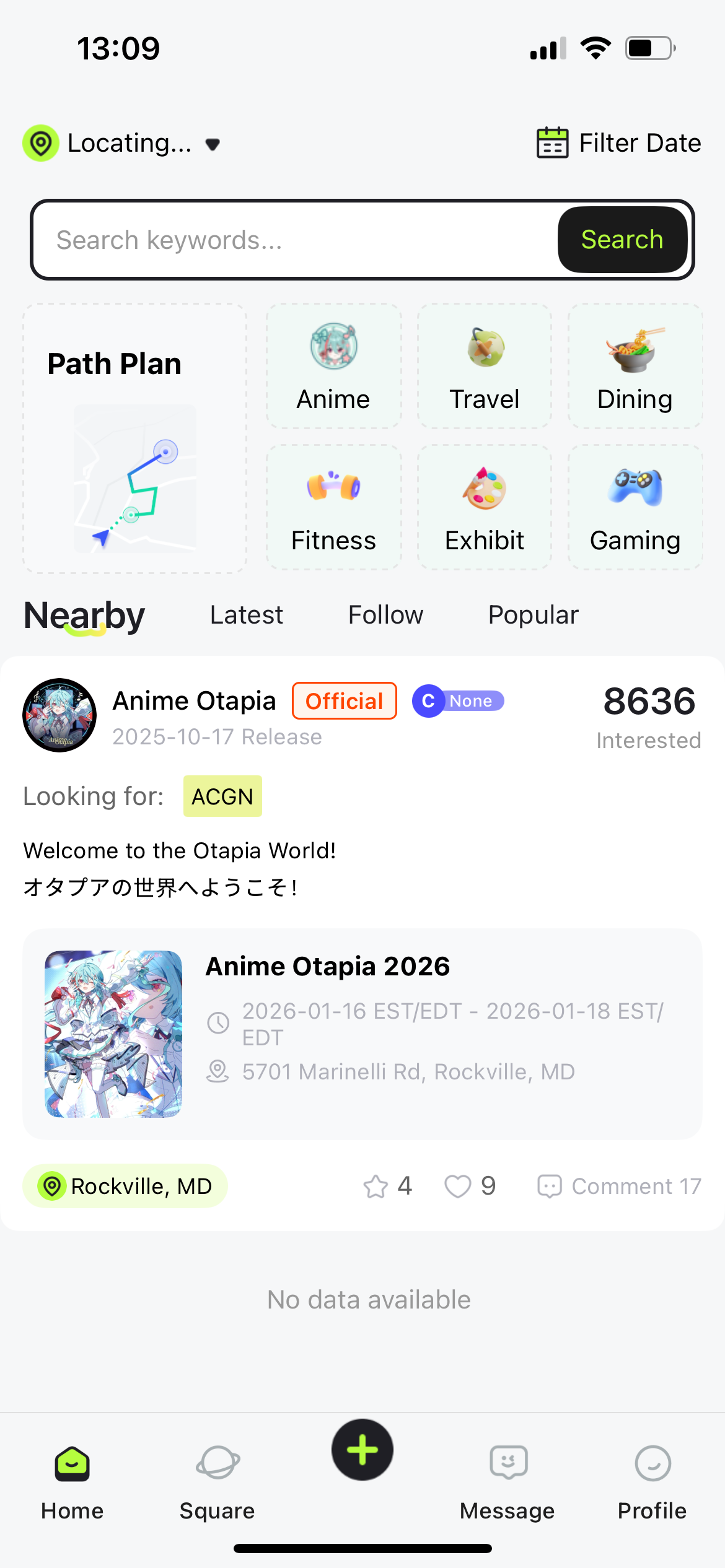Open the Filter Date option
Image resolution: width=725 pixels, height=1568 pixels.
pyautogui.click(x=618, y=143)
